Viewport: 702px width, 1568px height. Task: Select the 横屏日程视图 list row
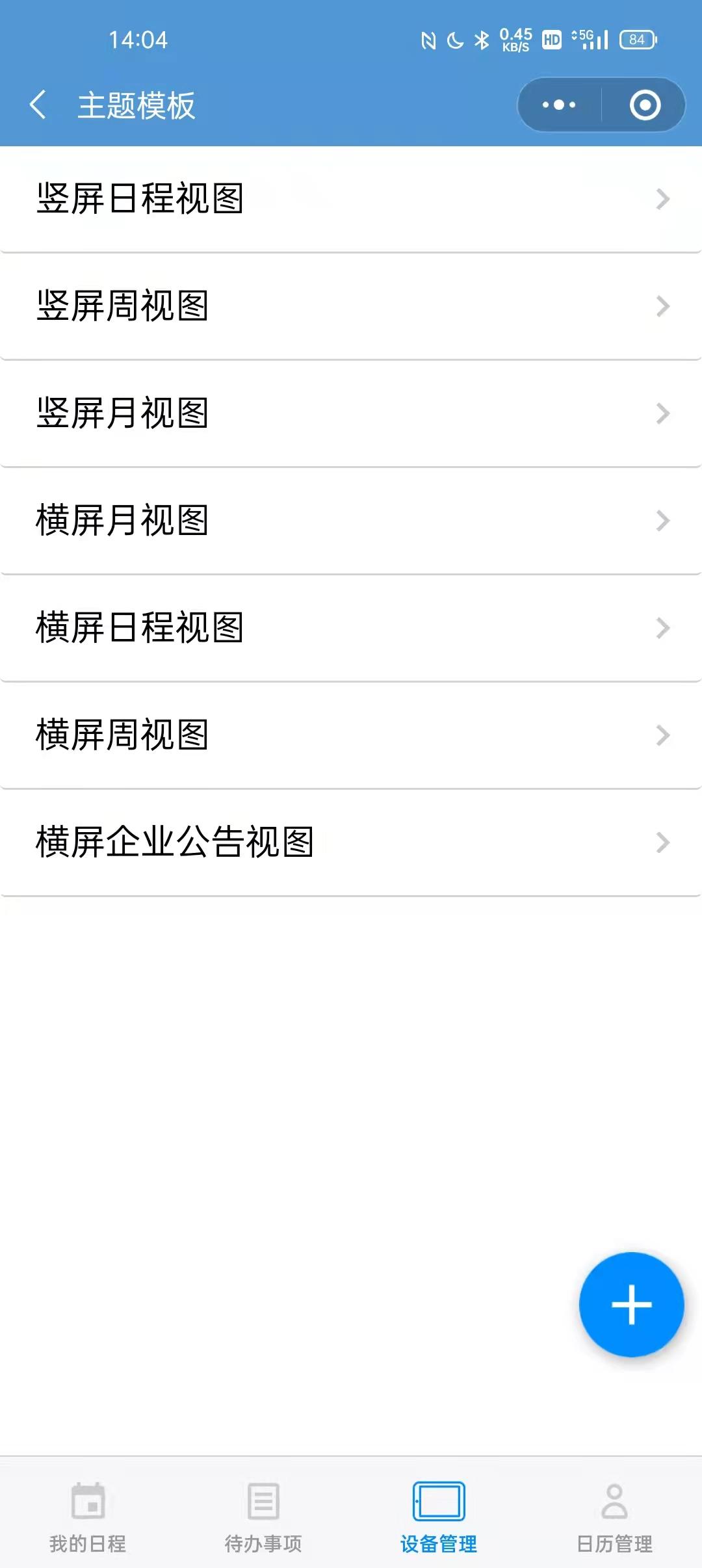351,627
